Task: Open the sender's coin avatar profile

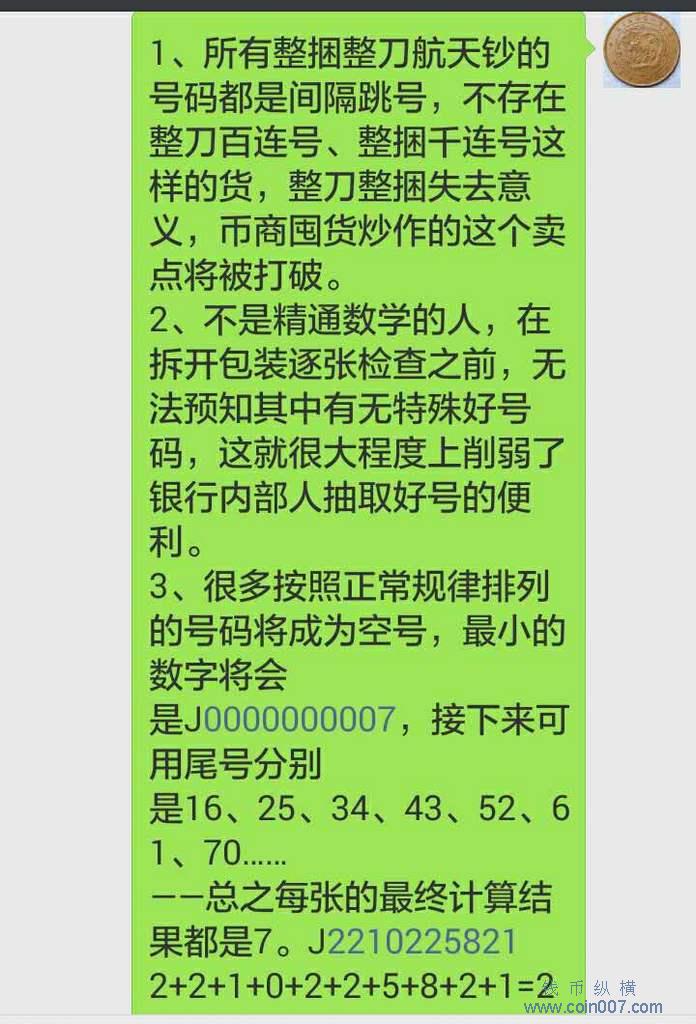Action: [641, 49]
